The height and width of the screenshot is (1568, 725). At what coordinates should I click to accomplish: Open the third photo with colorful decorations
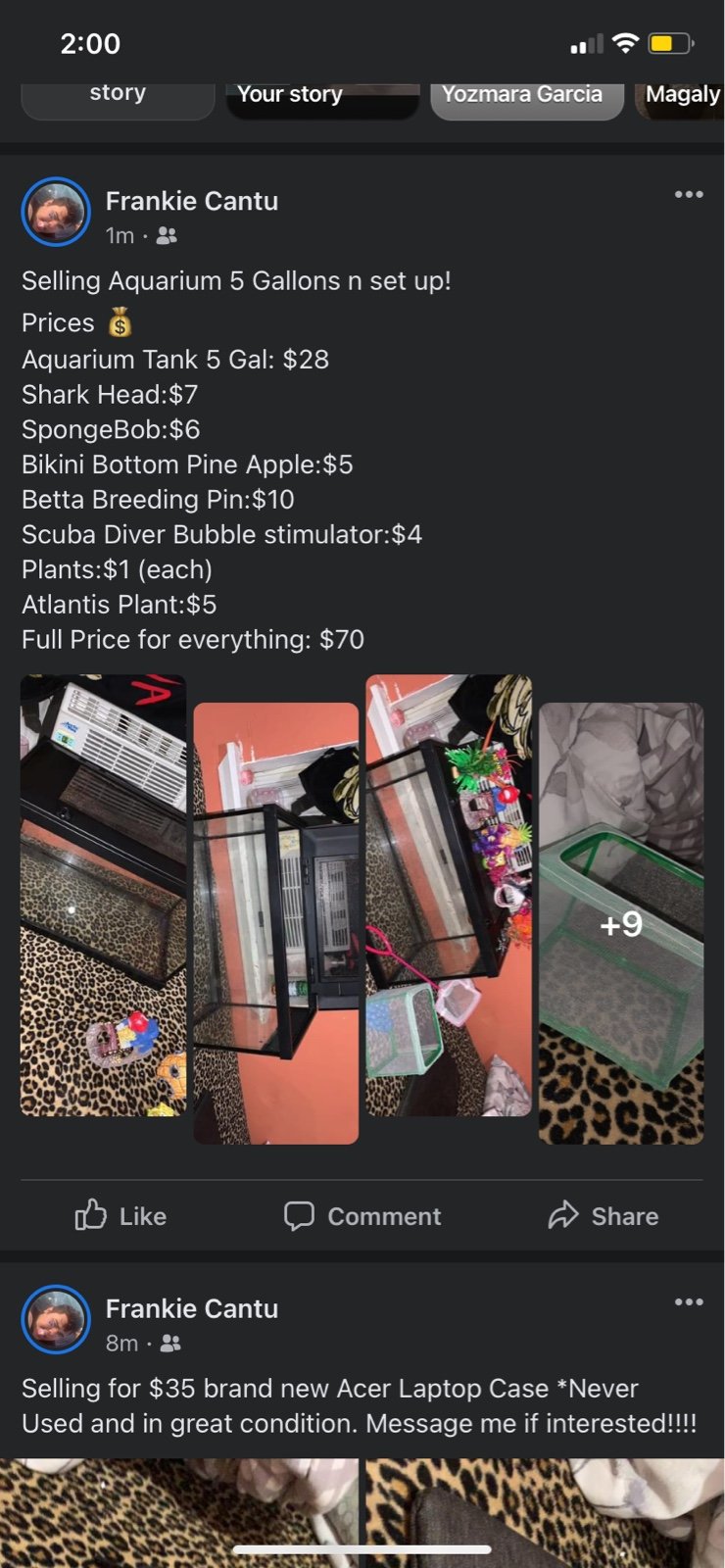pyautogui.click(x=449, y=895)
